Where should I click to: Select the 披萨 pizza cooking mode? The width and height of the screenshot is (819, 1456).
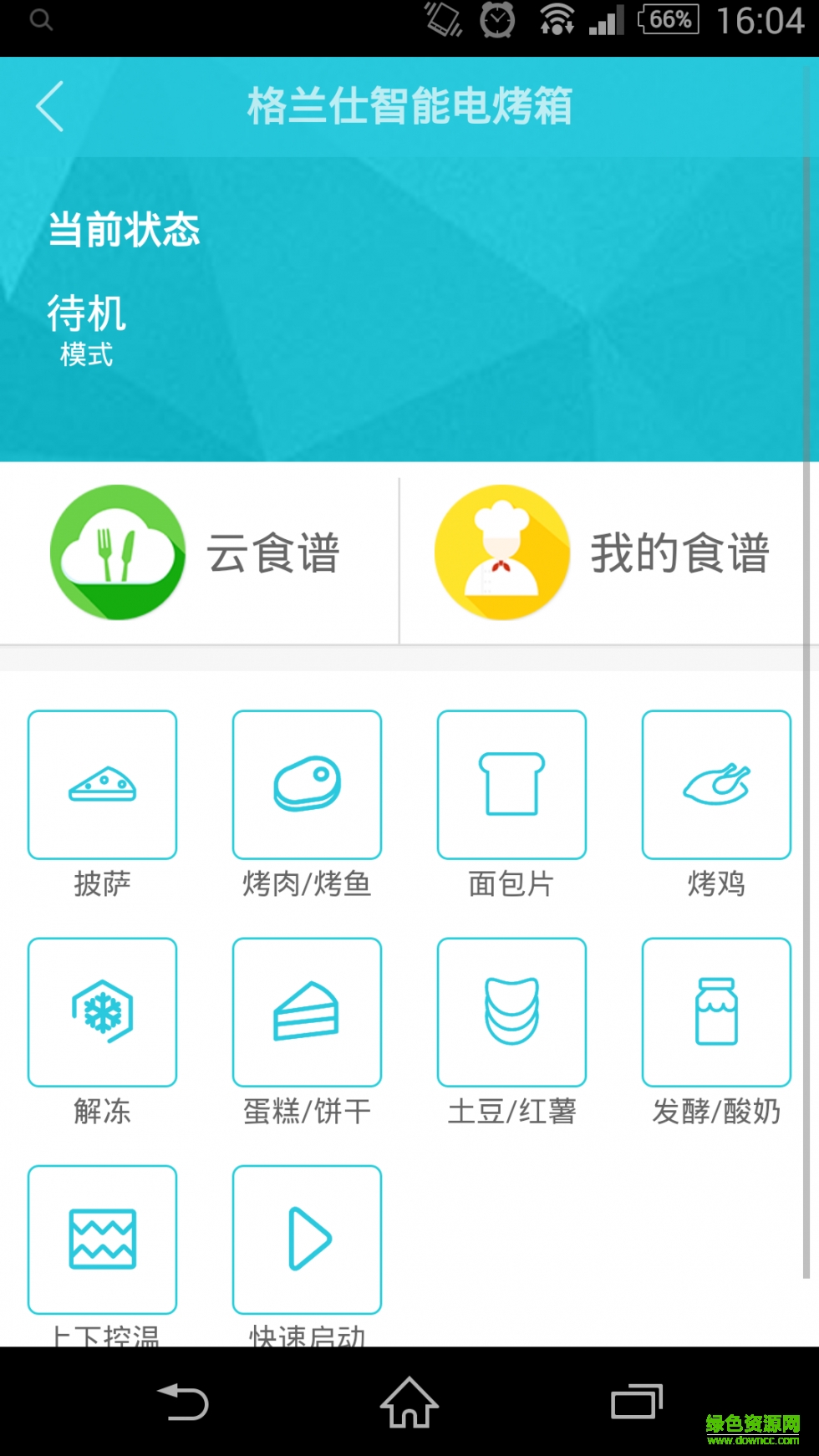102,784
